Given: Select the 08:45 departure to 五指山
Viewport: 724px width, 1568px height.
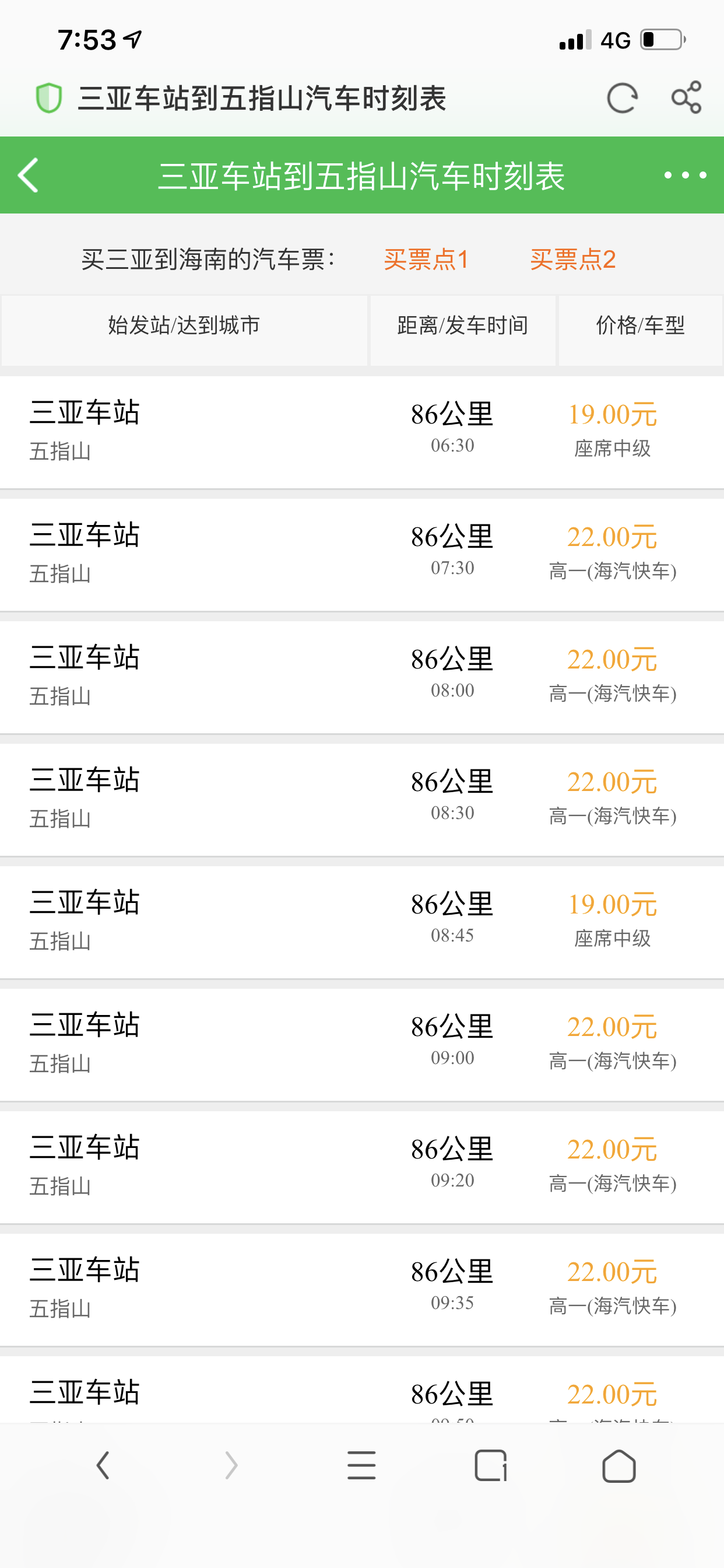Looking at the screenshot, I should tap(362, 922).
